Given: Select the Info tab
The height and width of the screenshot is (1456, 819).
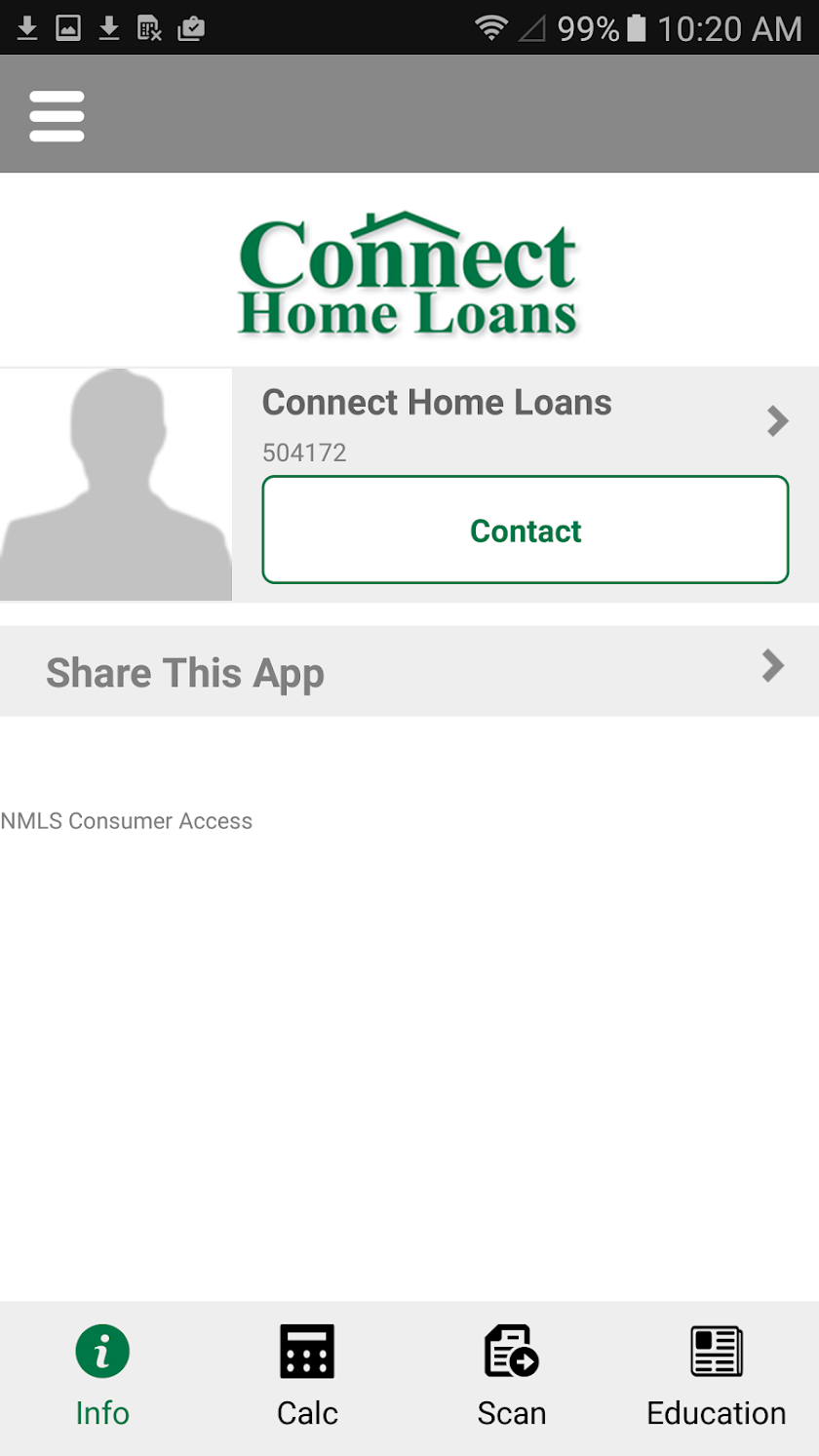Looking at the screenshot, I should point(102,1375).
